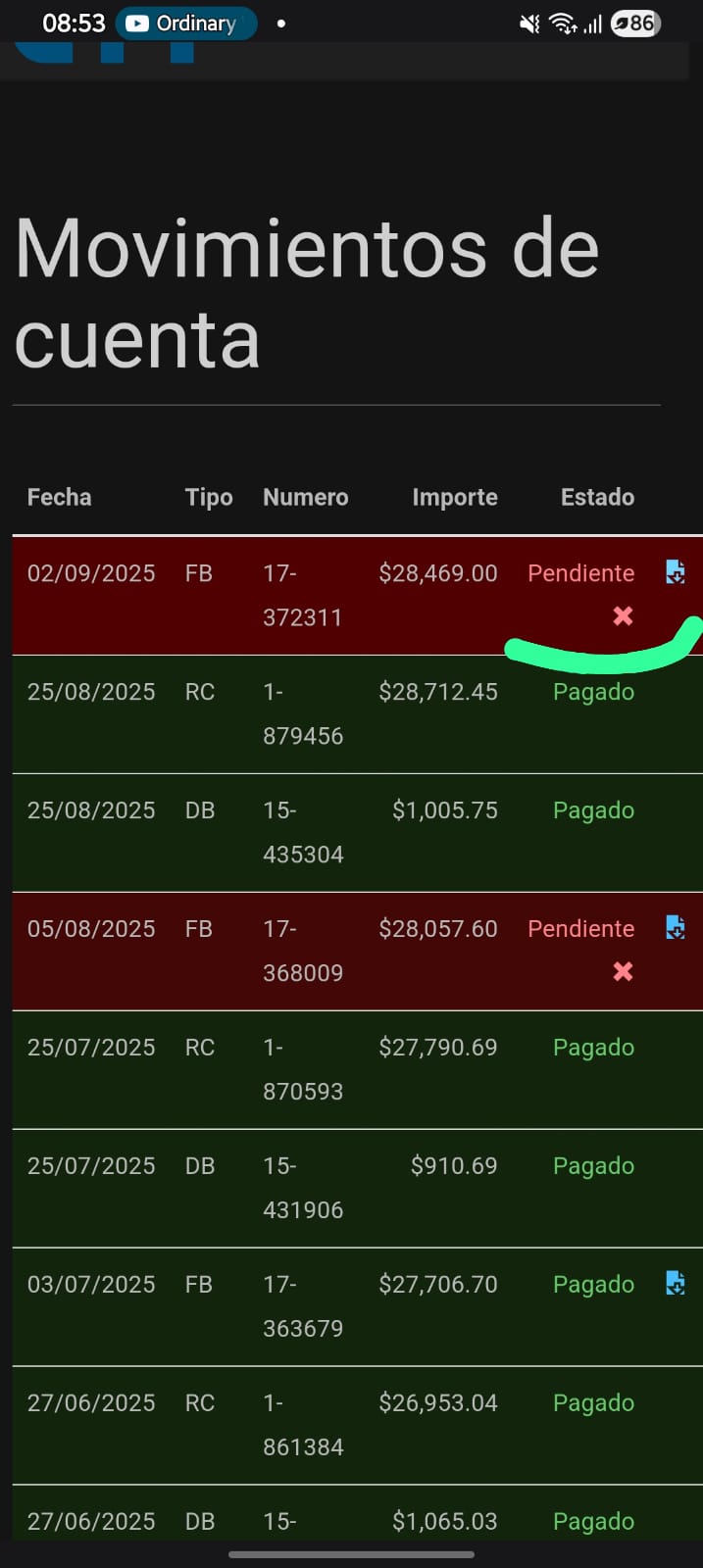Screen dimensions: 703x1568
Task: Download the invoice for FB 17-372311
Action: tap(675, 572)
